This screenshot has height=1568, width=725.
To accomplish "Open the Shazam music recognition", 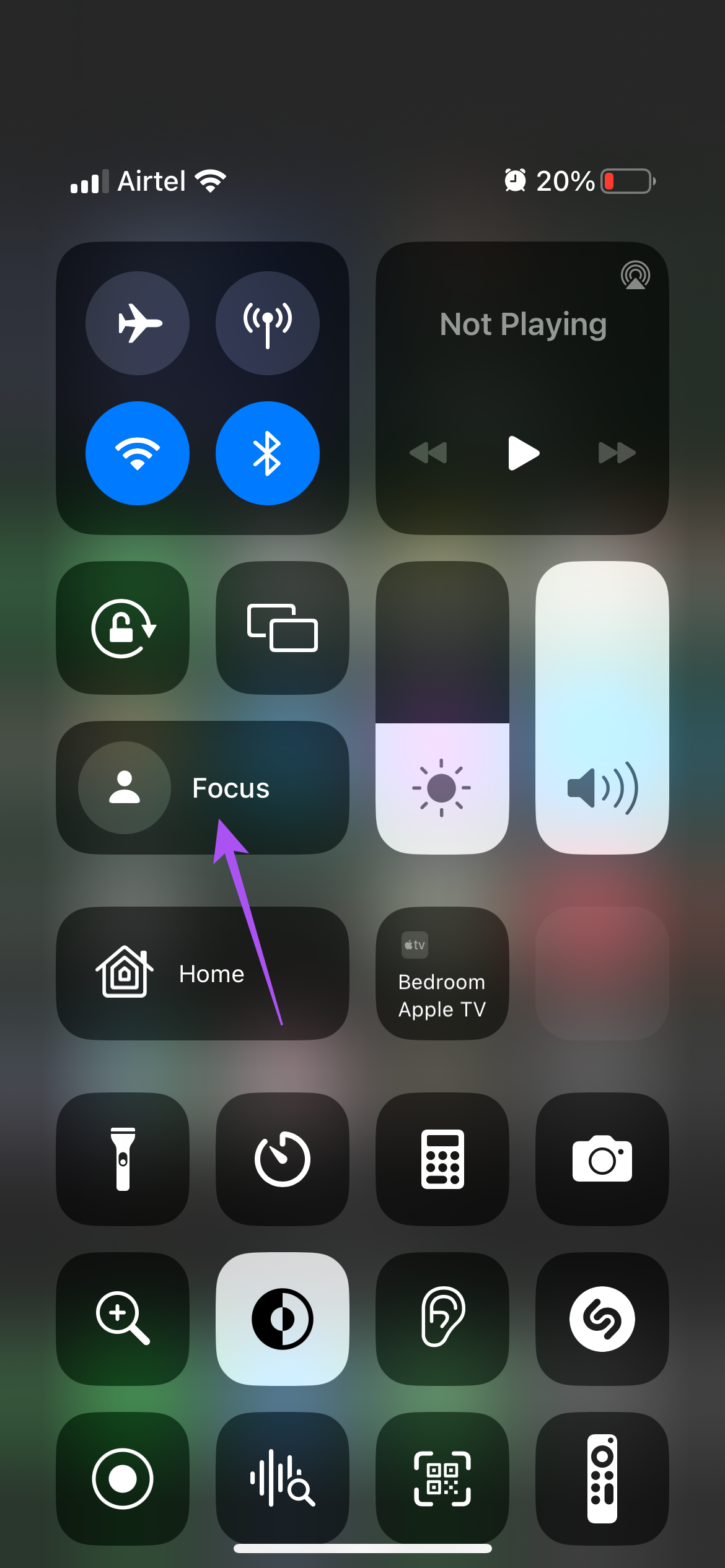I will click(602, 1319).
